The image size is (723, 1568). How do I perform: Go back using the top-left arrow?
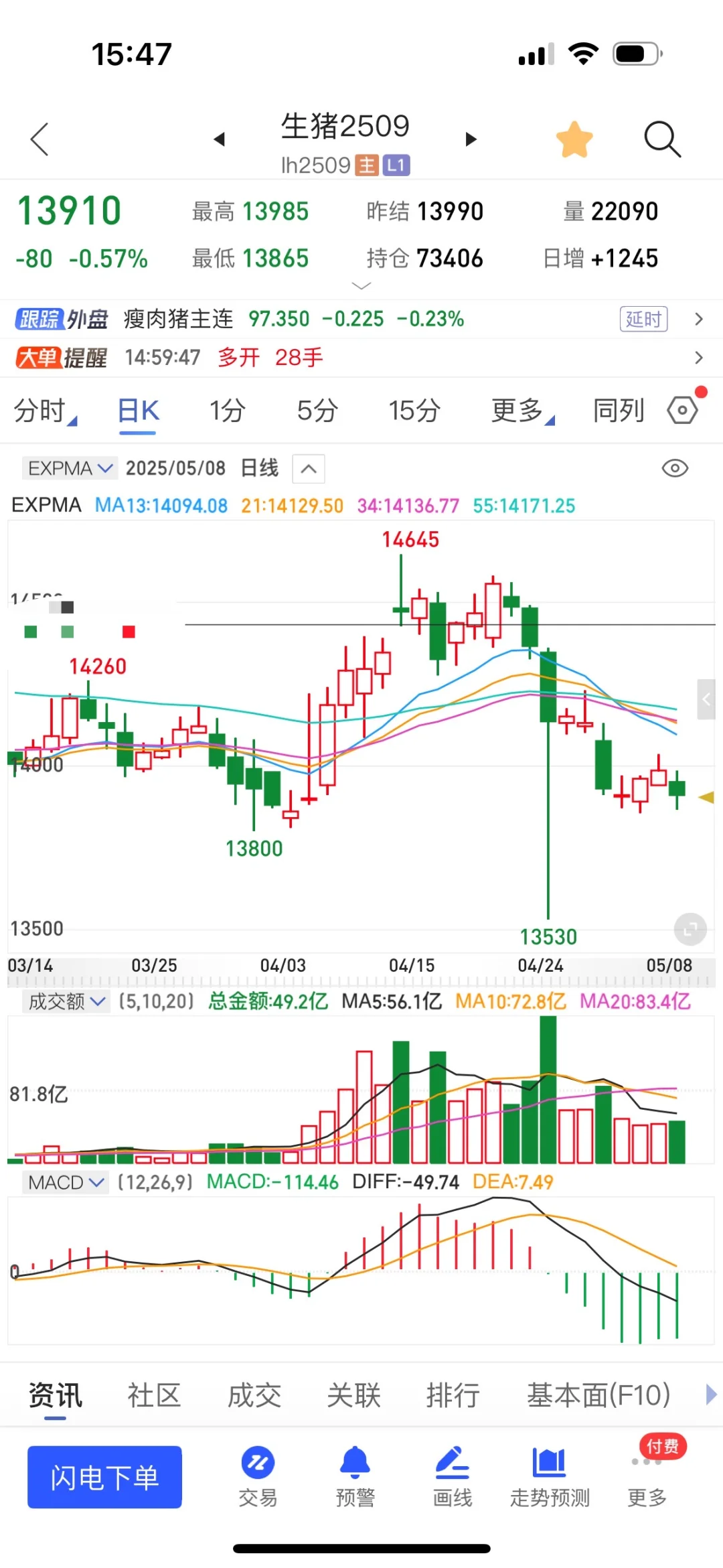[40, 139]
